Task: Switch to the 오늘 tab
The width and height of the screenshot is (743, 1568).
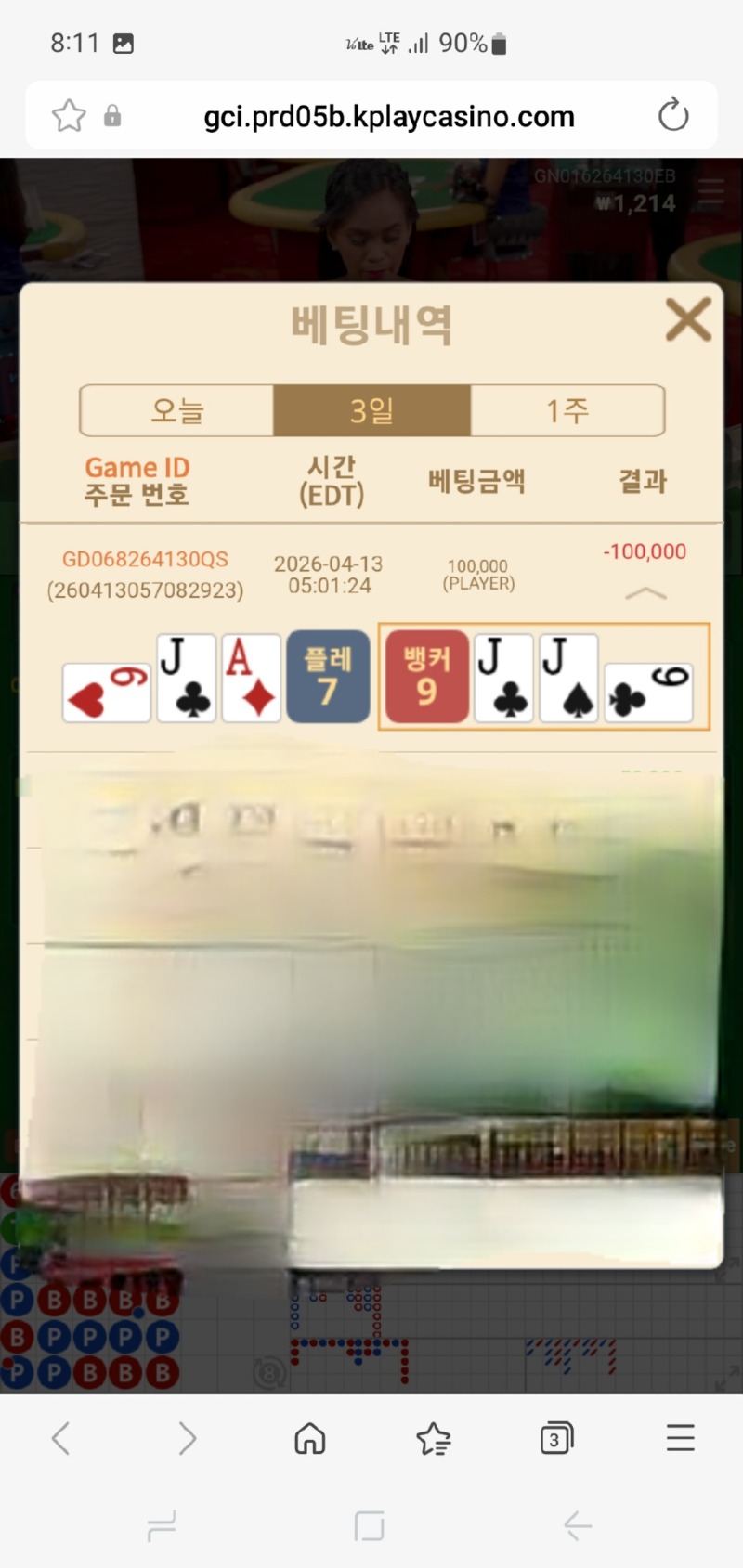Action: click(x=176, y=410)
